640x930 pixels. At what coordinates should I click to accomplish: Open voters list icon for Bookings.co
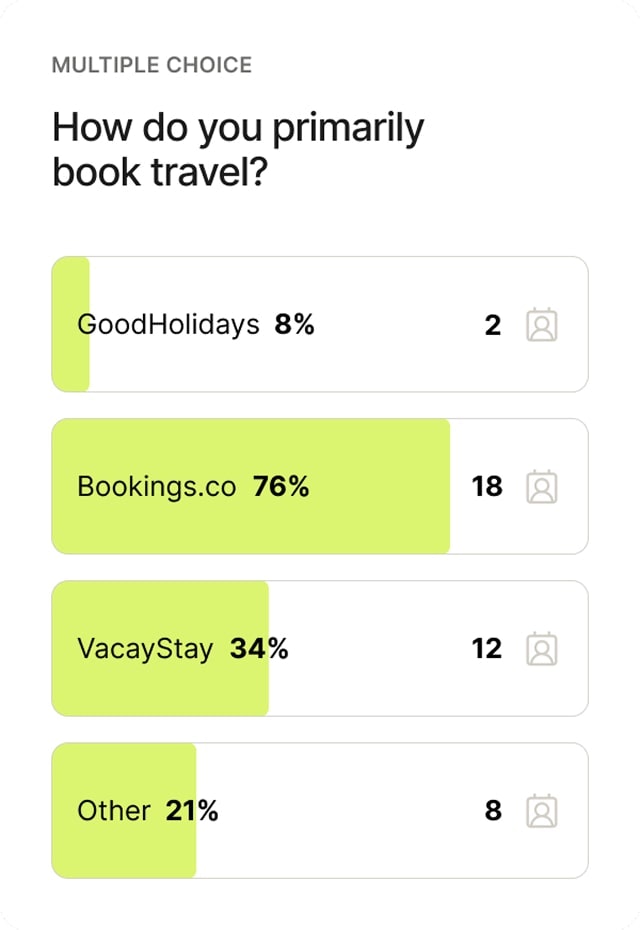(x=542, y=486)
